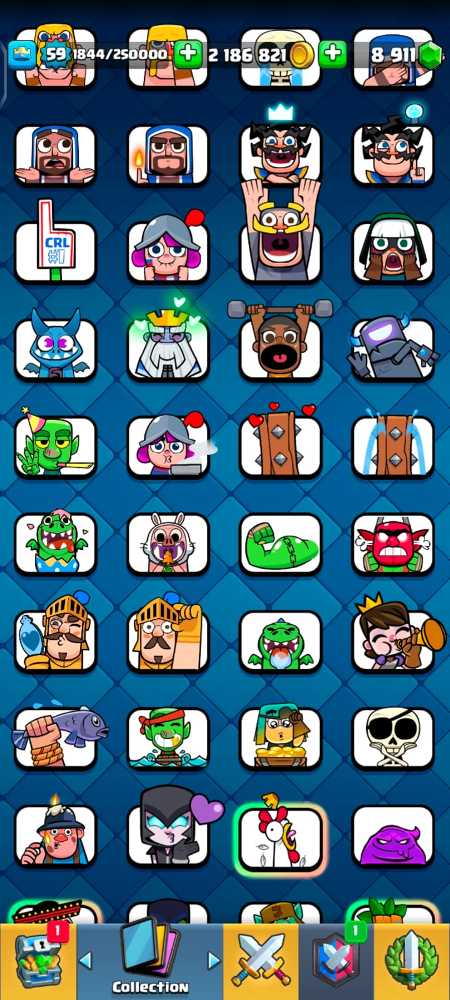Select the green flexing arm emote
This screenshot has height=1000, width=450.
click(x=280, y=544)
